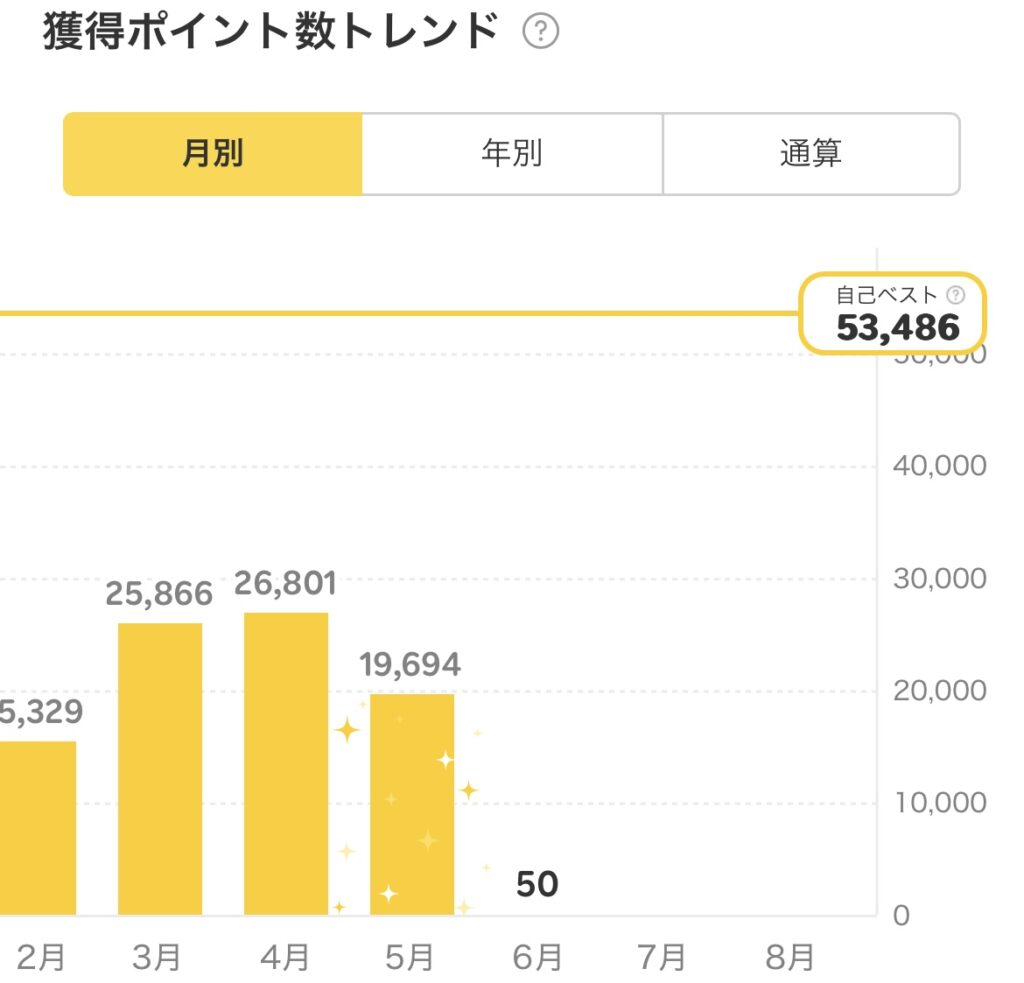1024x983 pixels.
Task: Open help icon next to 自己ベスト
Action: (x=956, y=295)
